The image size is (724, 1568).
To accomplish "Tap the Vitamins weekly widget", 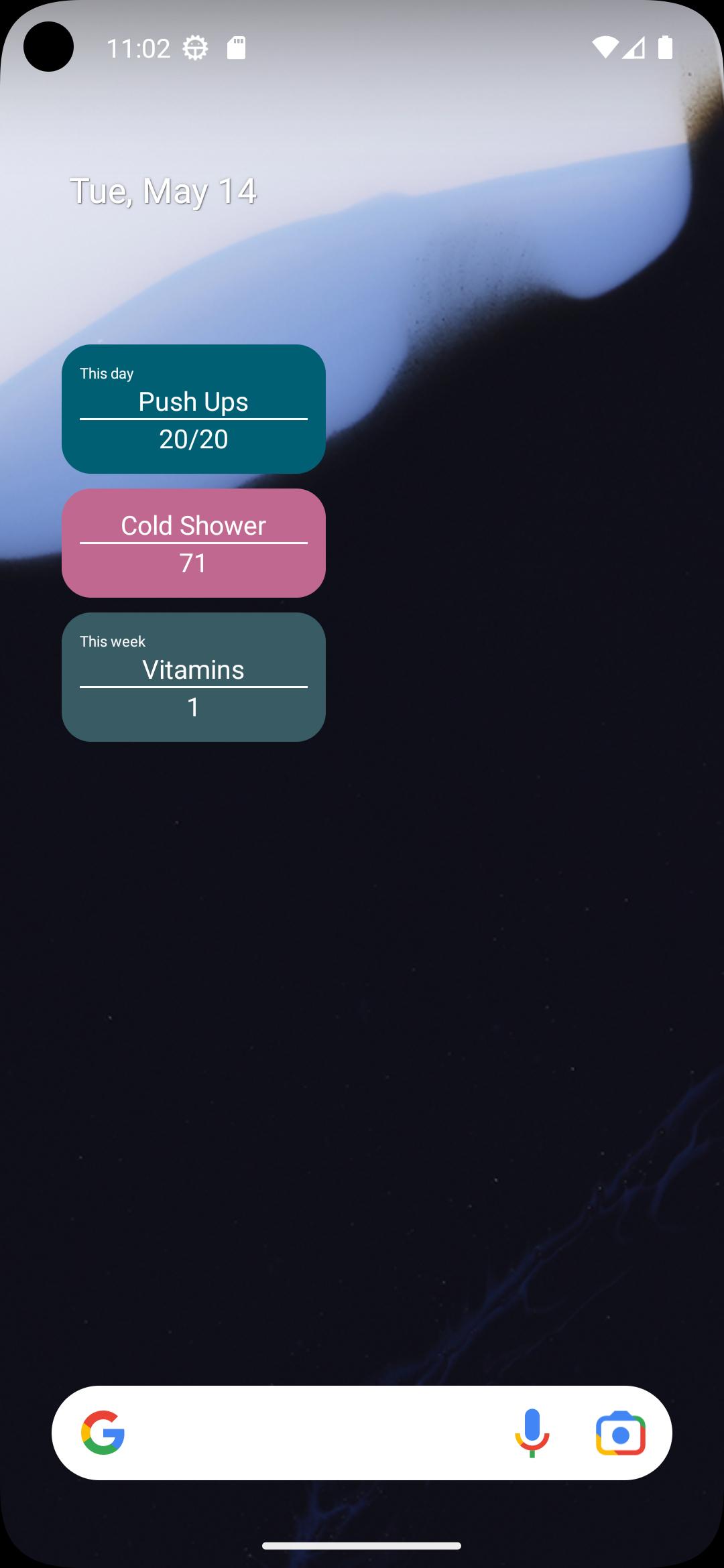I will click(x=194, y=677).
